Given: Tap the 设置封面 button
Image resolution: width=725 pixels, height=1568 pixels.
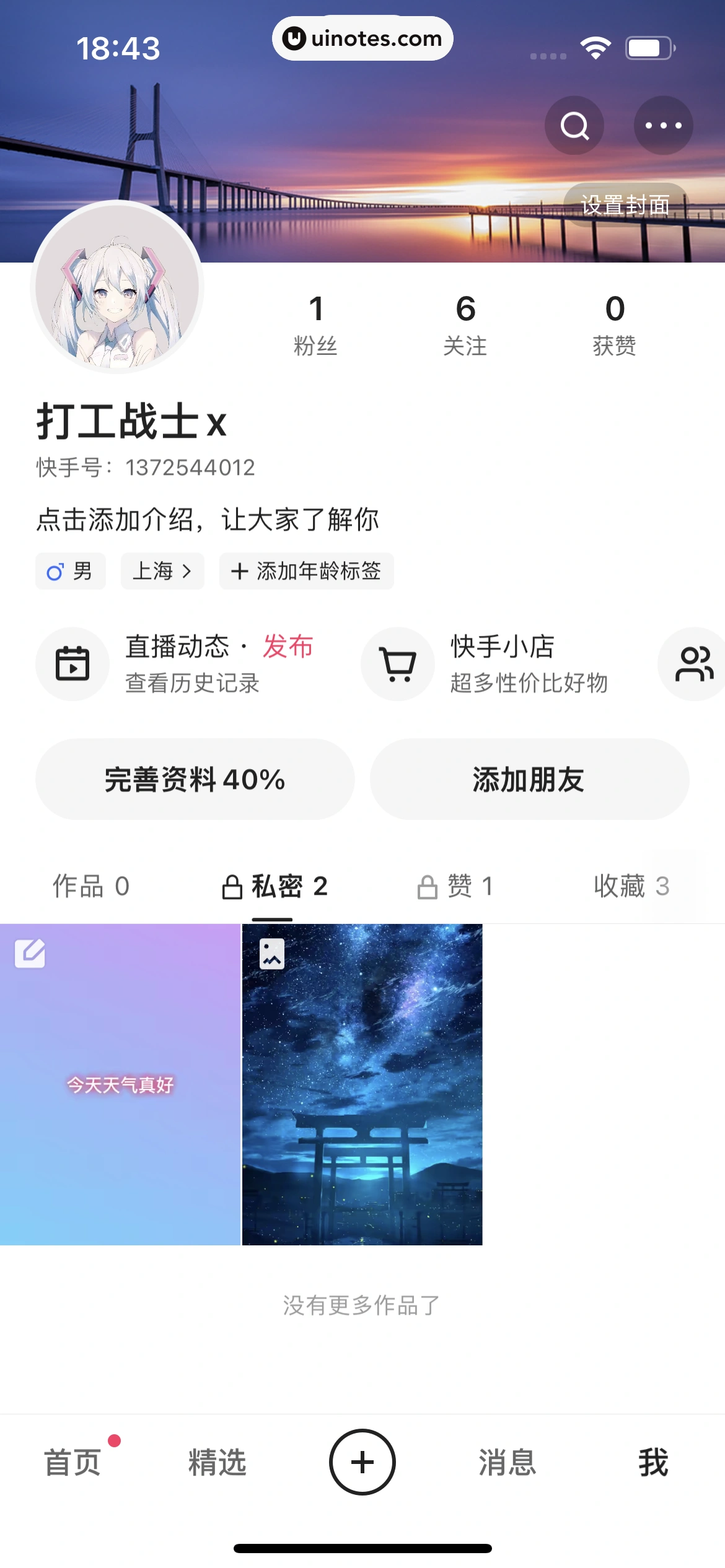Looking at the screenshot, I should coord(625,205).
